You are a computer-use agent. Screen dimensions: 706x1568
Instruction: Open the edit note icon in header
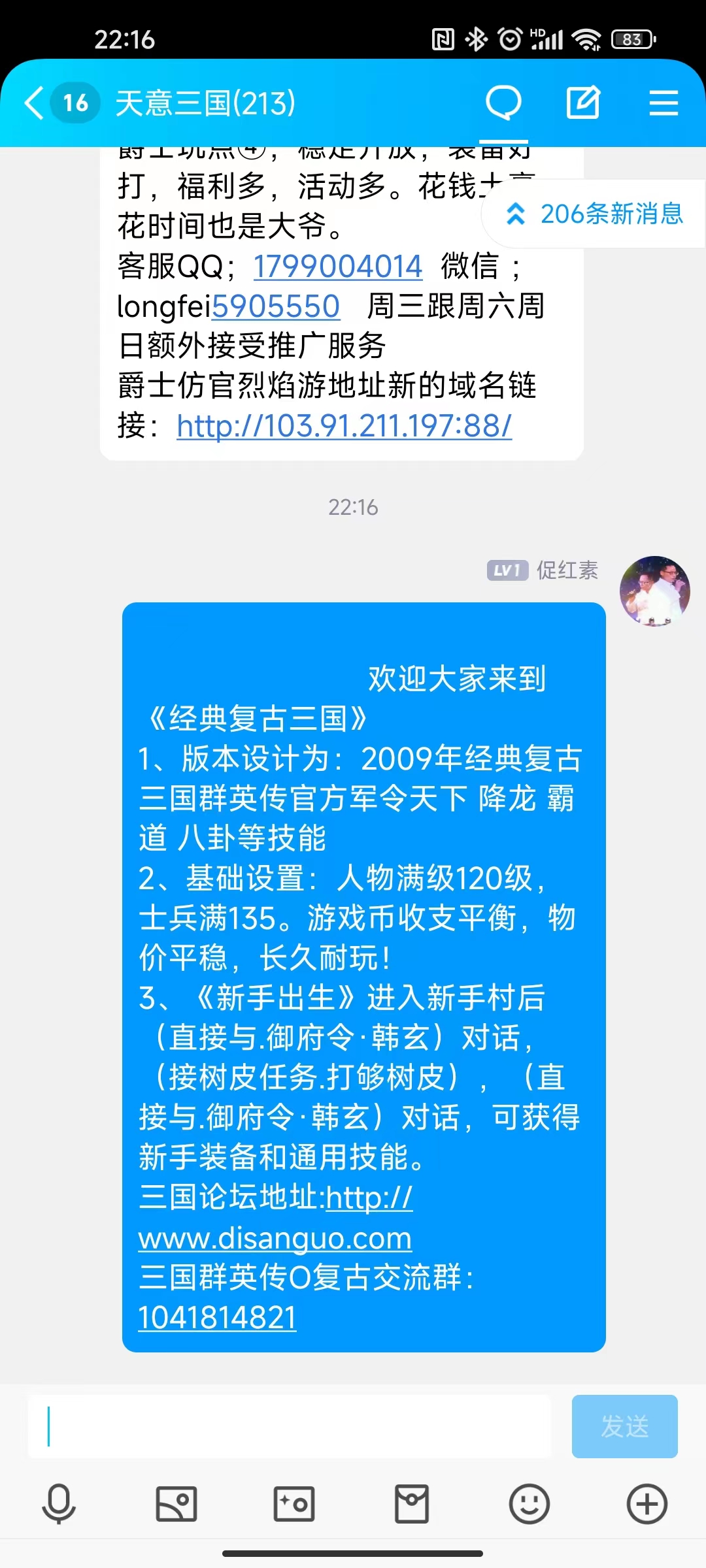582,103
